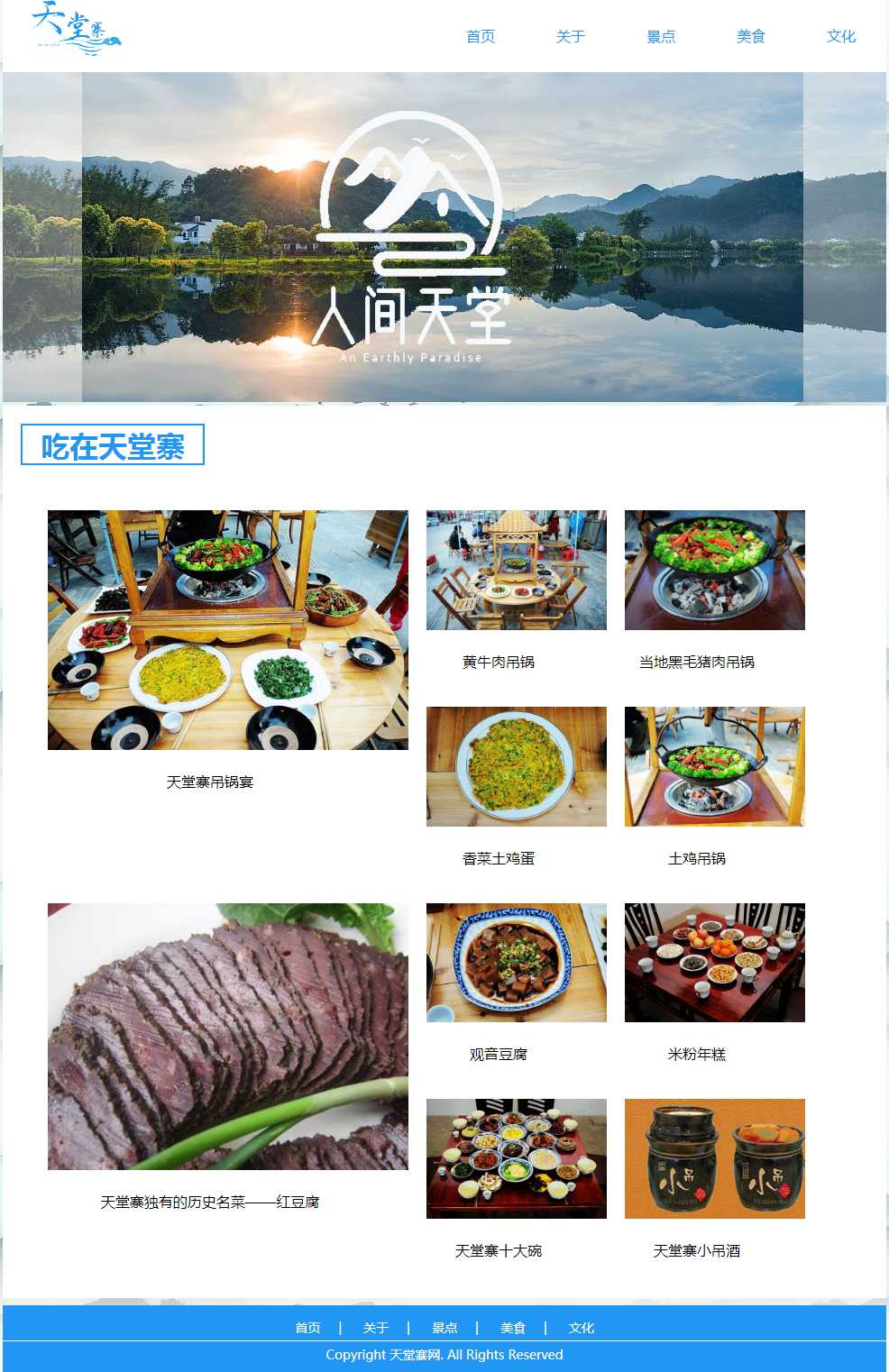
Task: Open 文化 link in the footer
Action: pyautogui.click(x=582, y=1328)
